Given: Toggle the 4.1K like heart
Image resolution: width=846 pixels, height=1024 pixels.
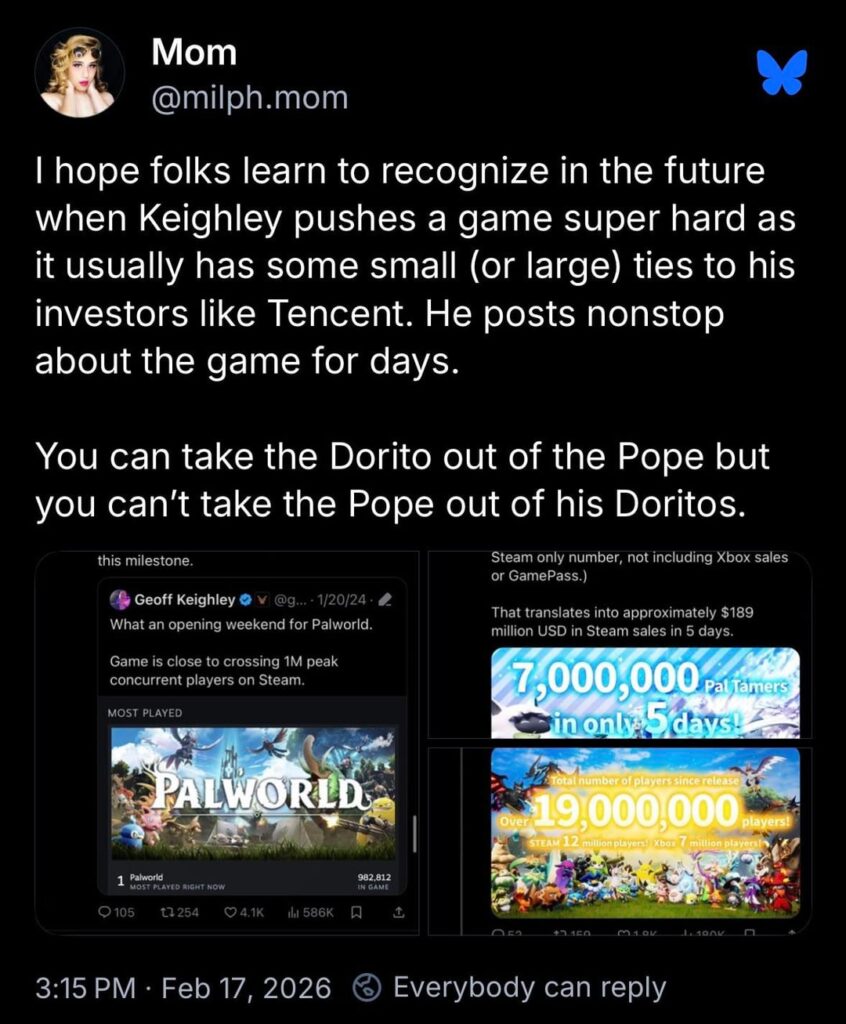Looking at the screenshot, I should point(230,912).
